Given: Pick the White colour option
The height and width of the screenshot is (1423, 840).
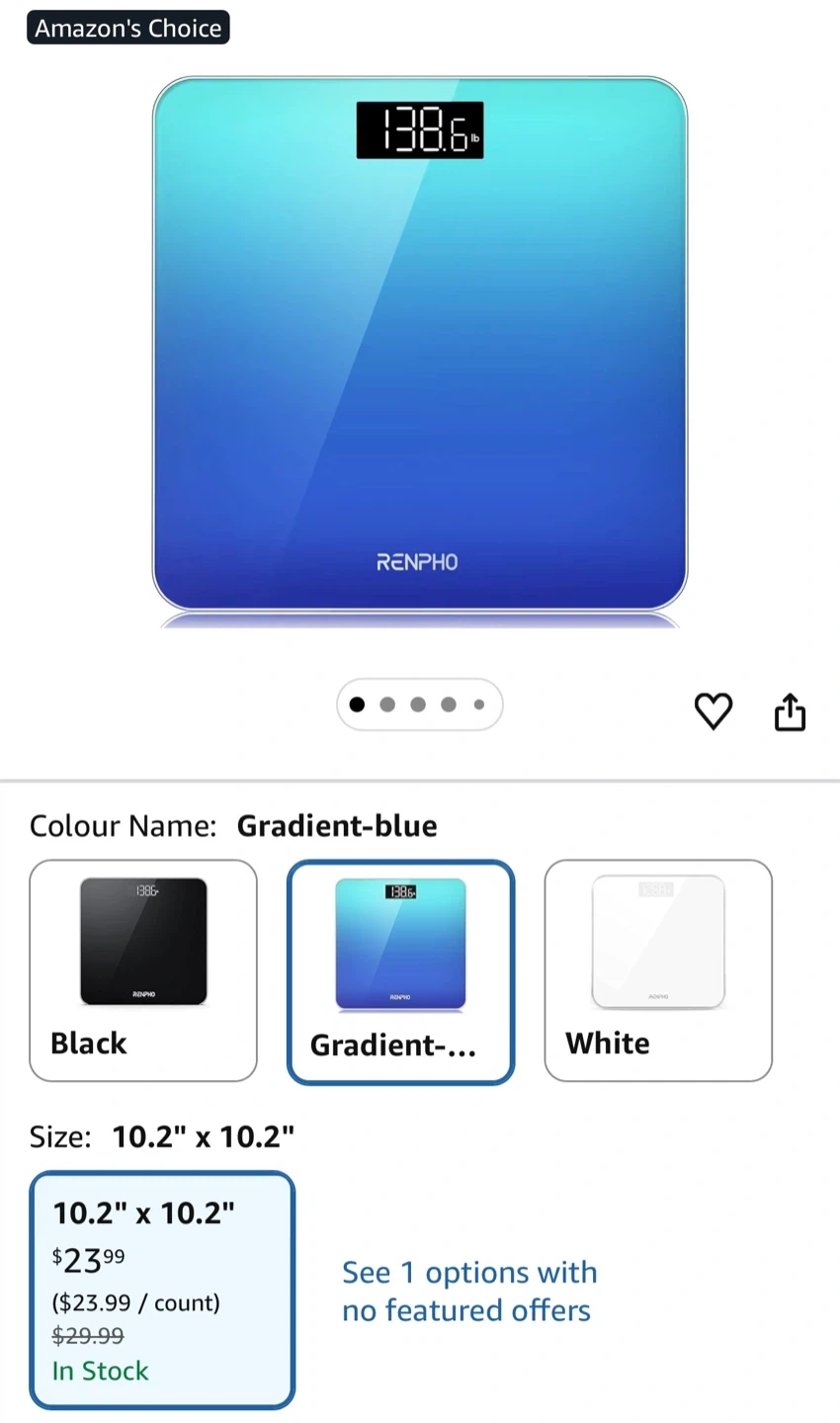Looking at the screenshot, I should click(657, 969).
